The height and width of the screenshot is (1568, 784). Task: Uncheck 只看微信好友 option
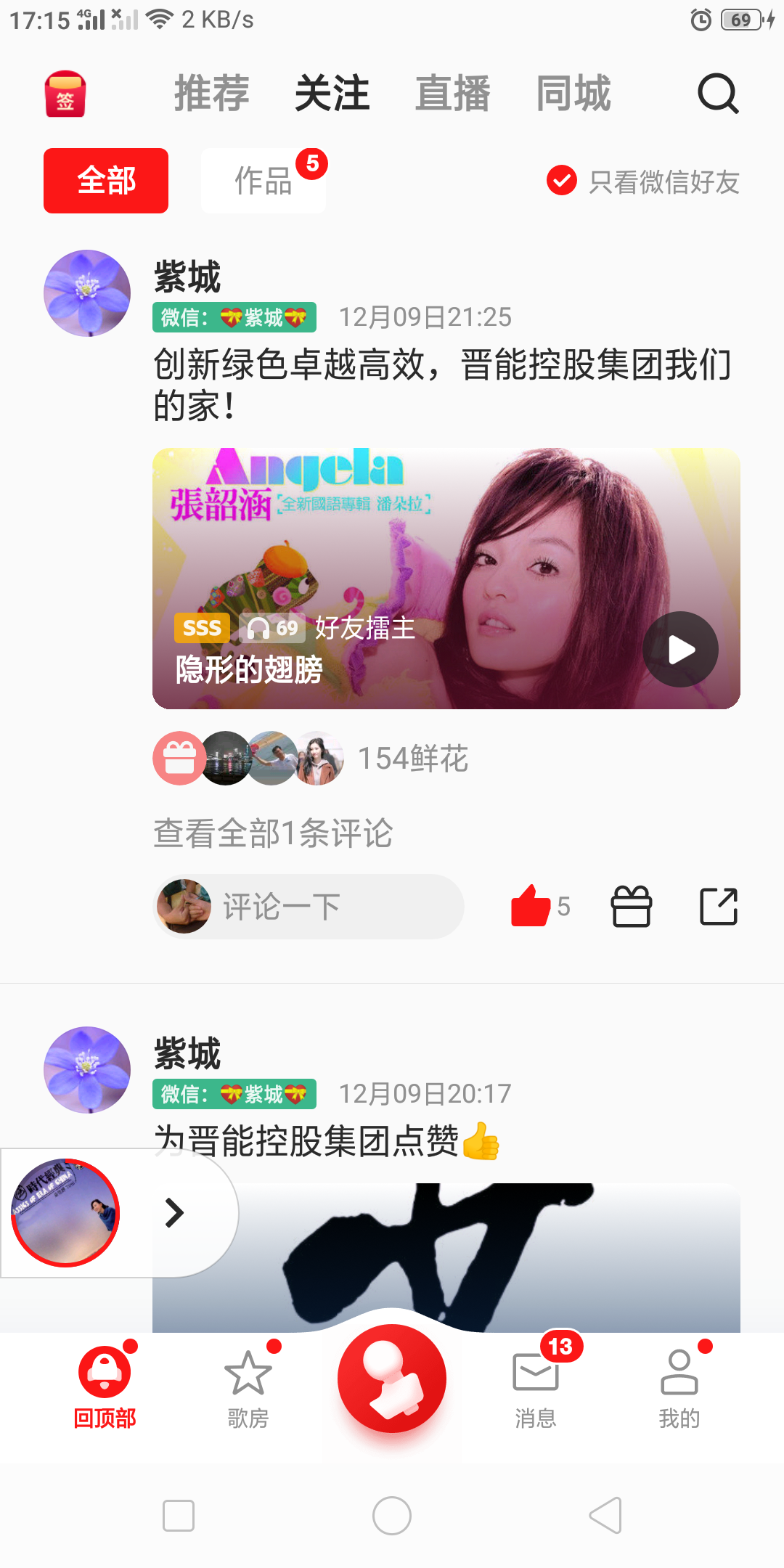[562, 181]
